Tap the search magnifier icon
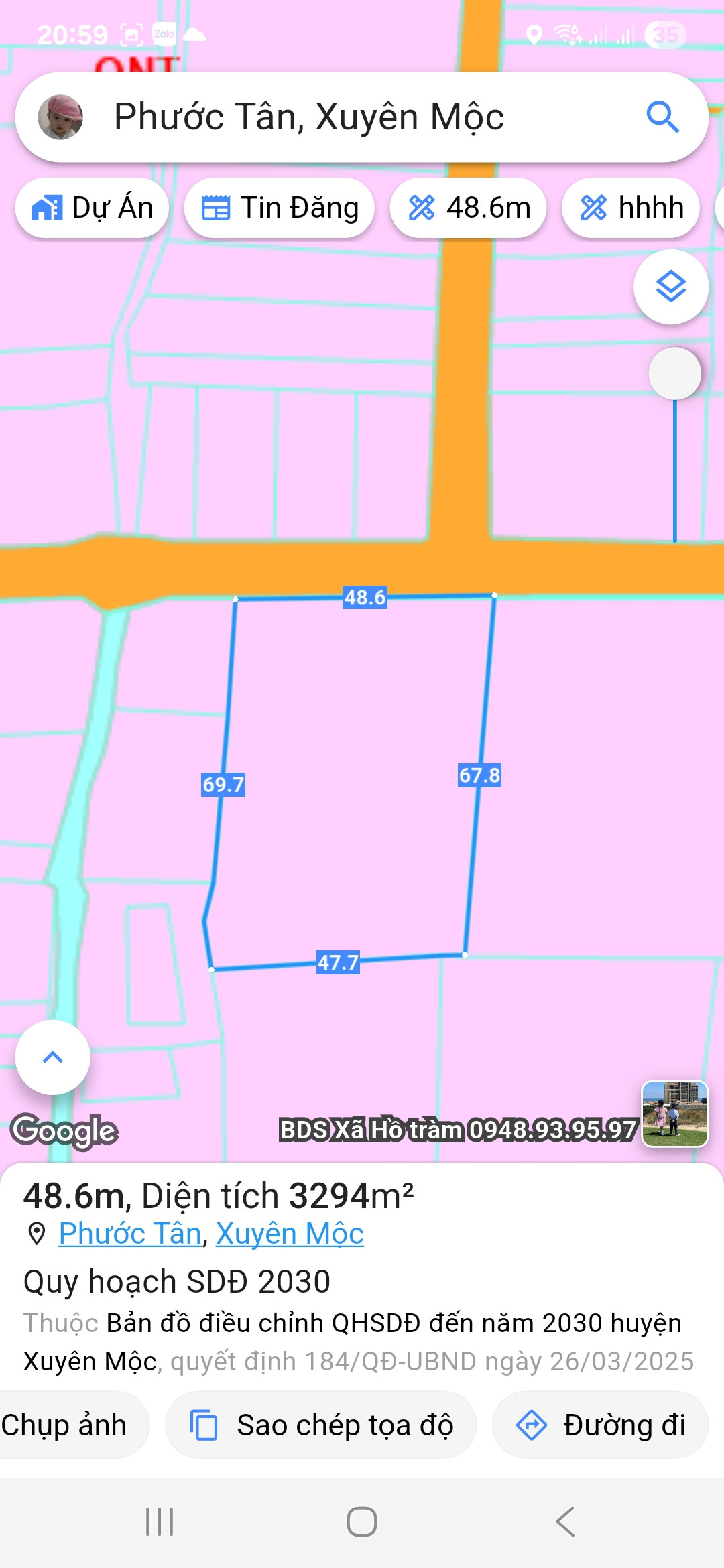Image resolution: width=724 pixels, height=1568 pixels. pos(662,117)
